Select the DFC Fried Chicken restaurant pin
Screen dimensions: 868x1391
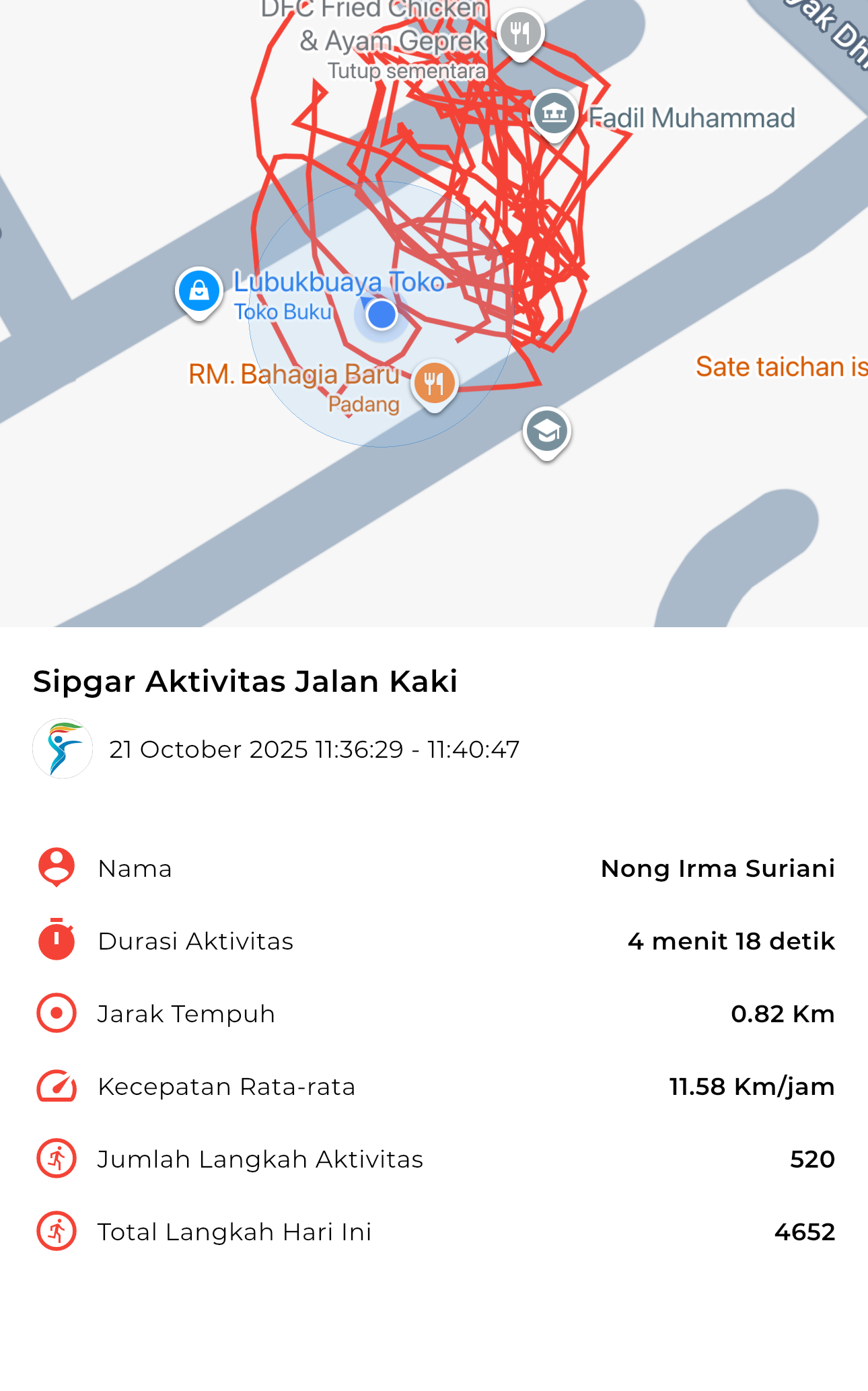[520, 32]
